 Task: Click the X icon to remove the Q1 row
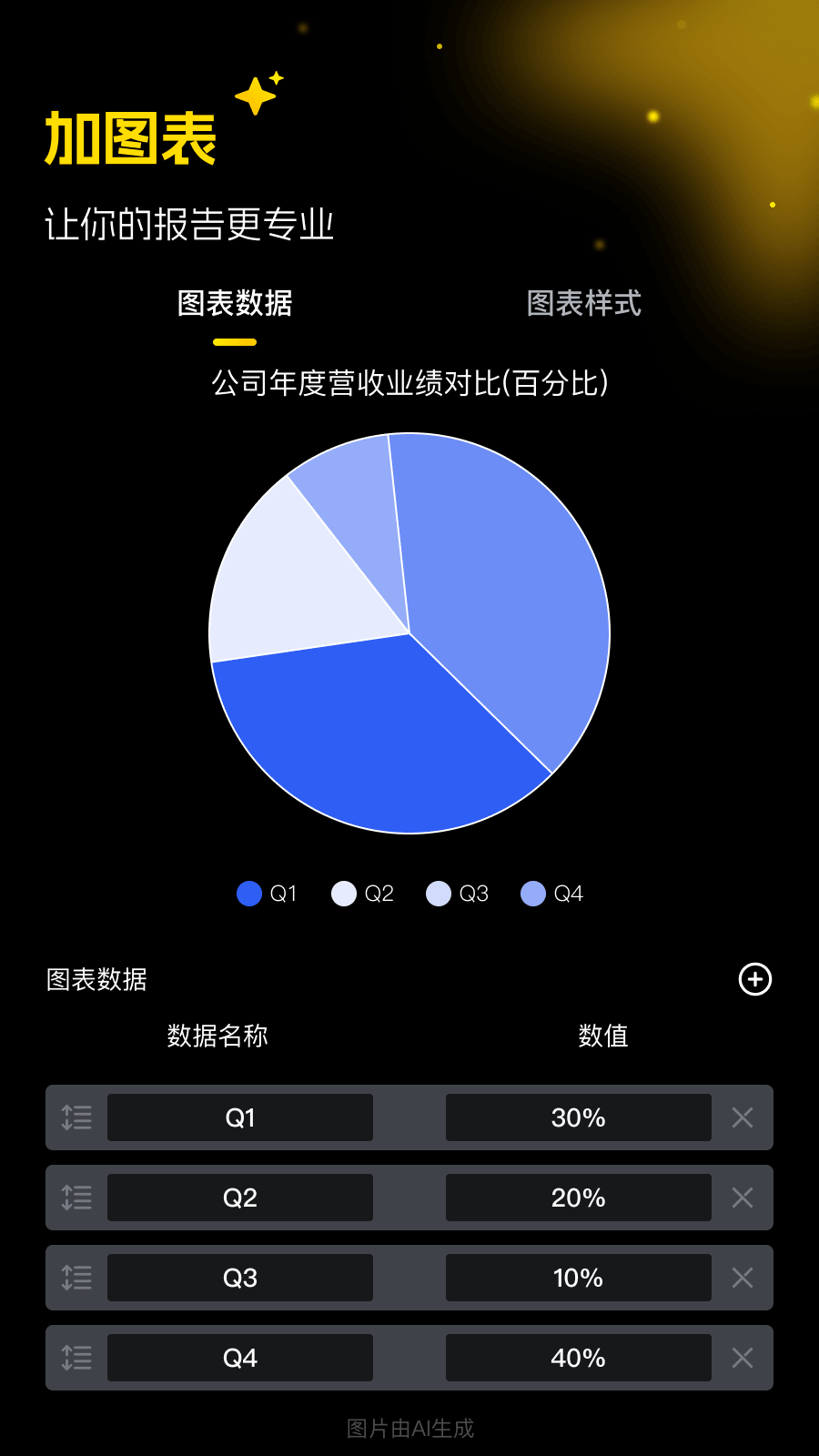point(742,1117)
